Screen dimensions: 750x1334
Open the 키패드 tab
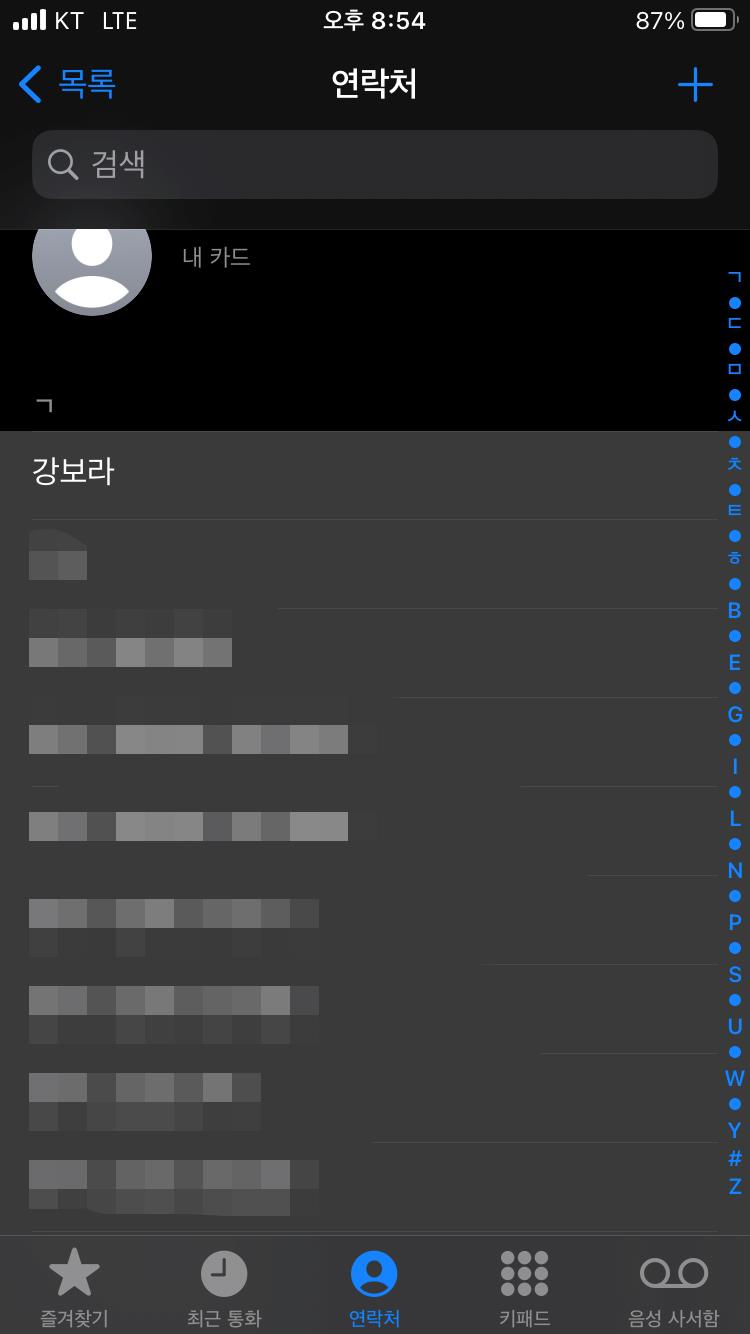524,1288
